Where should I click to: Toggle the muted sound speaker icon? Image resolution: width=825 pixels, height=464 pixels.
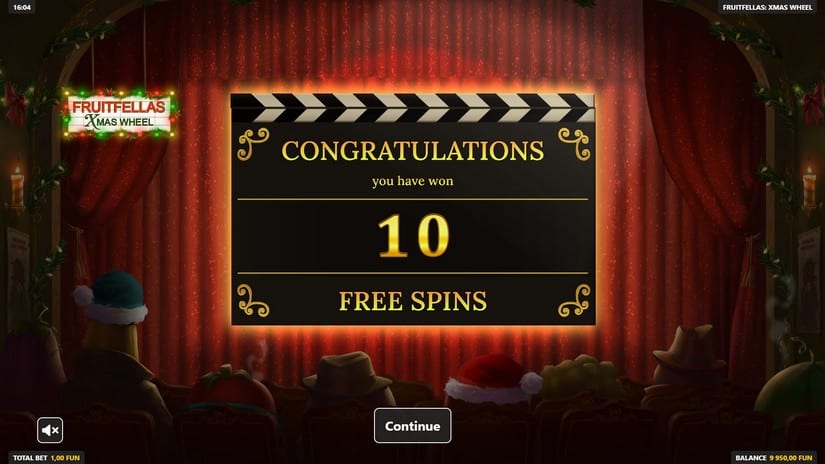click(x=50, y=430)
